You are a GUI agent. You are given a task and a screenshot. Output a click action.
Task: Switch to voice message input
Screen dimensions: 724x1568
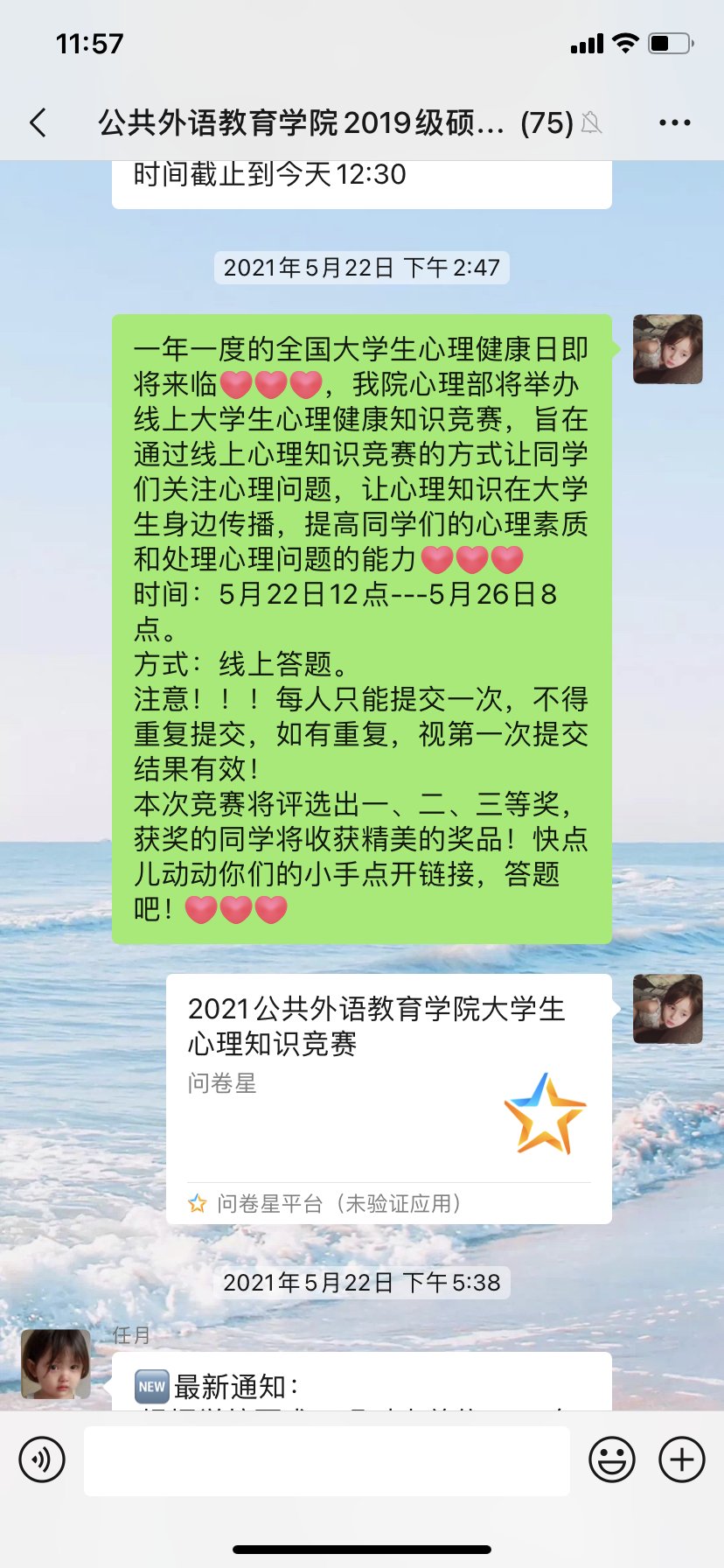pyautogui.click(x=42, y=1459)
